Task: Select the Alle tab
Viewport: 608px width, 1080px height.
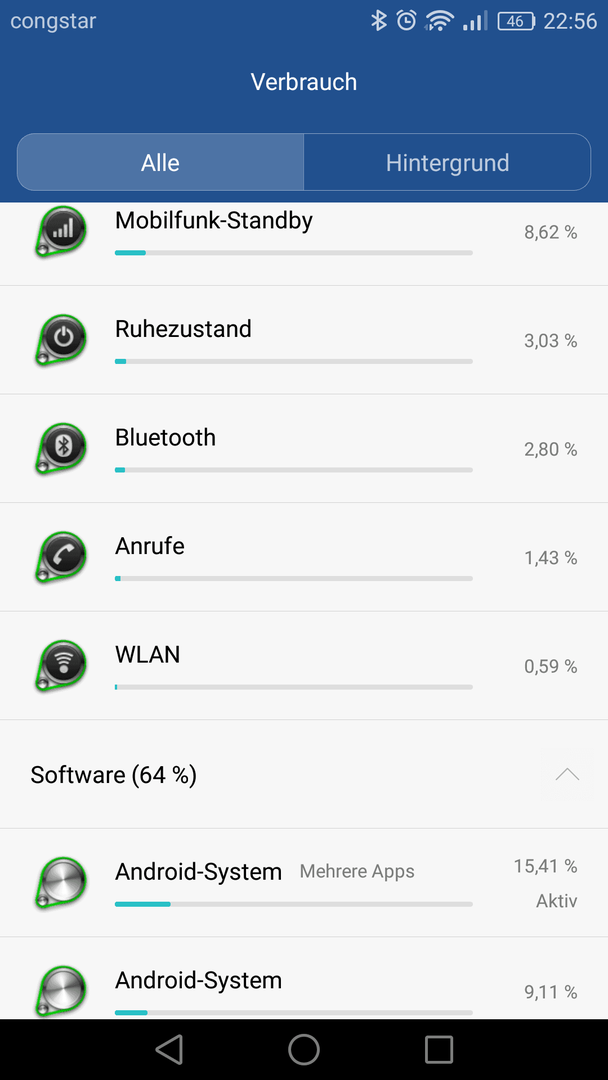Action: [x=160, y=163]
